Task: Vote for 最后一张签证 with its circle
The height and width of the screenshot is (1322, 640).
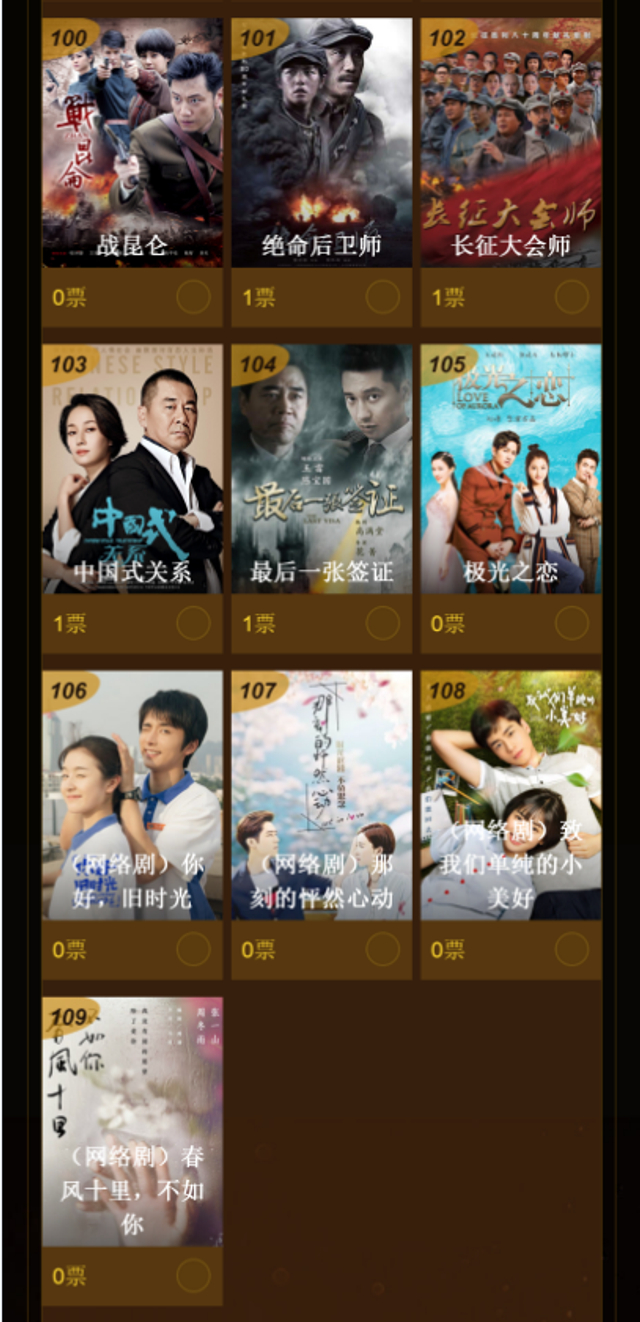Action: 382,623
